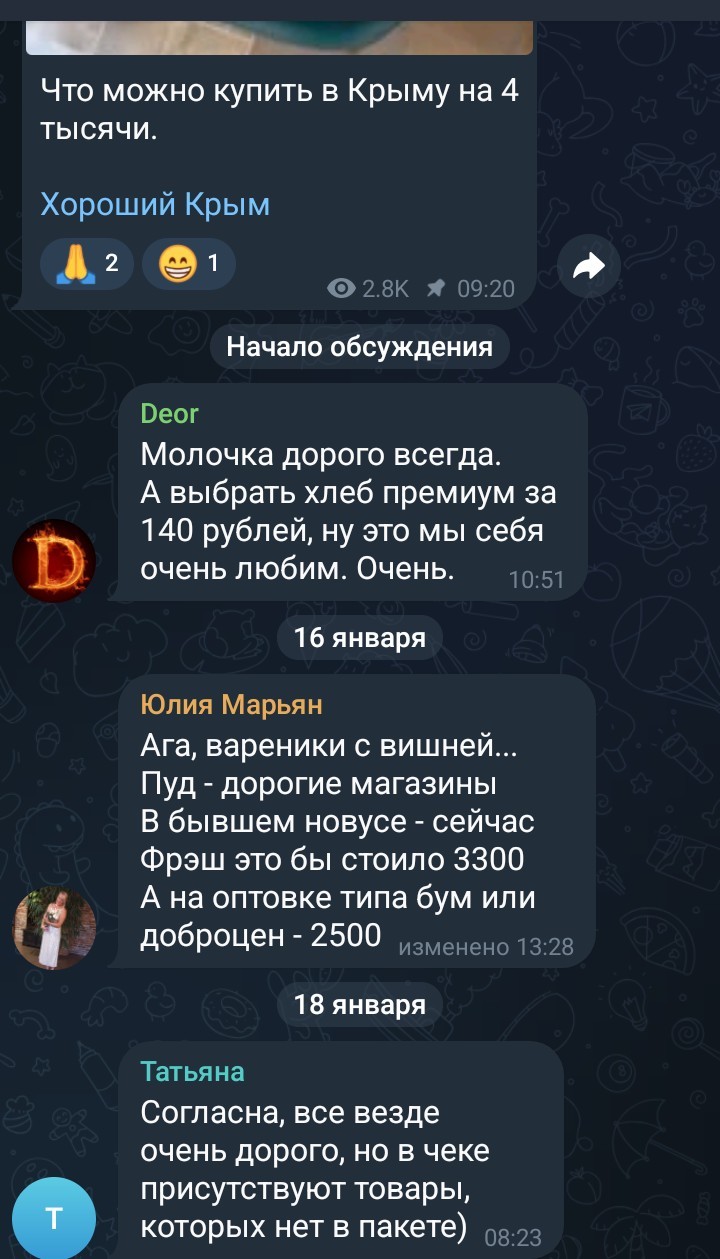Image resolution: width=720 pixels, height=1259 pixels.
Task: Tap the grinning face reaction
Action: pyautogui.click(x=189, y=264)
